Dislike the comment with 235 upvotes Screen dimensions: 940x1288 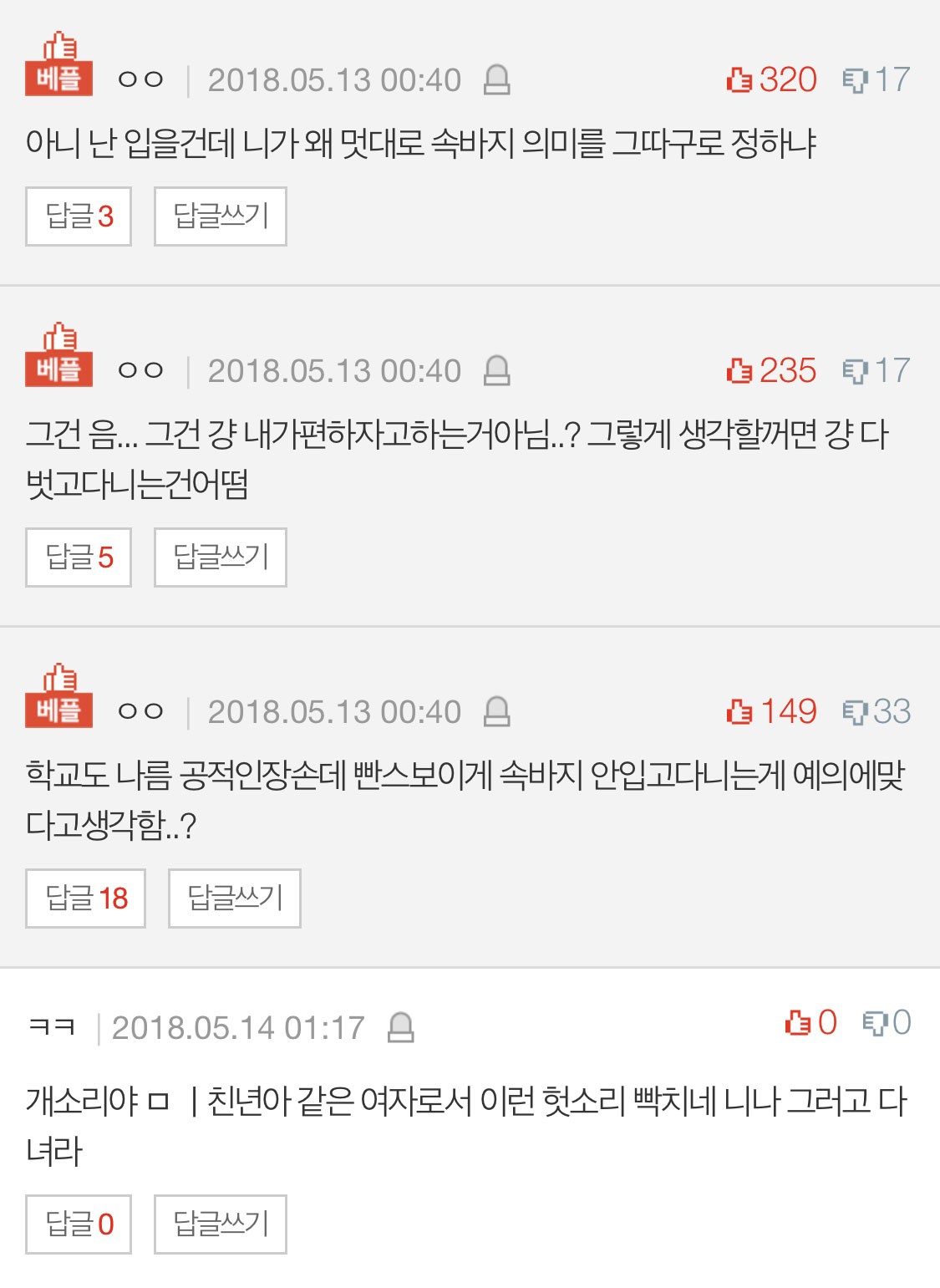pos(855,371)
